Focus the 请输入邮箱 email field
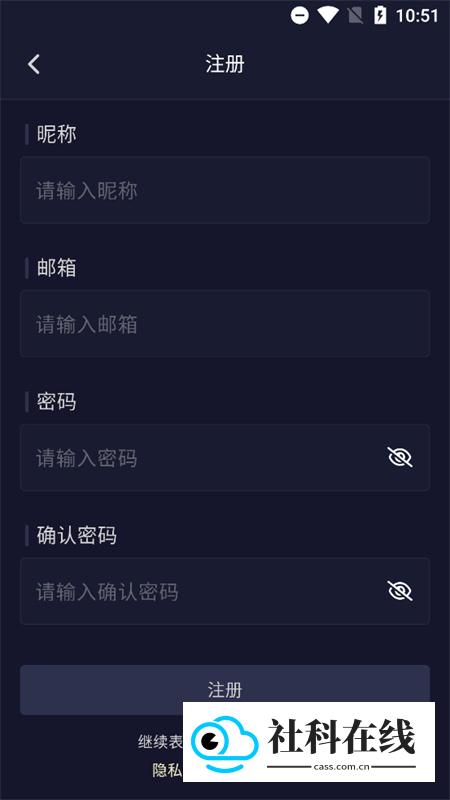 (225, 323)
